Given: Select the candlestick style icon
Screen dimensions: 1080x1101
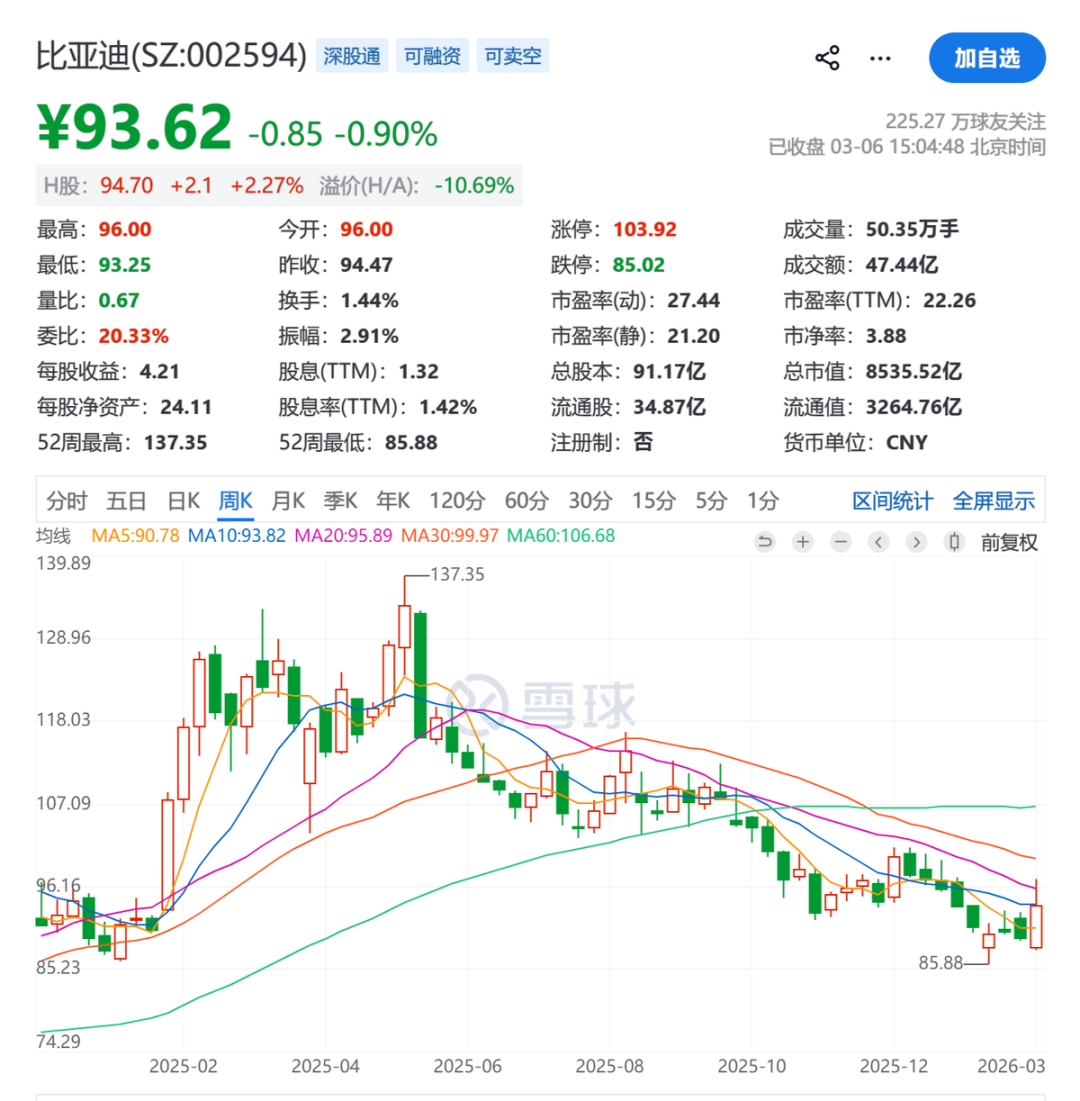Looking at the screenshot, I should (955, 541).
